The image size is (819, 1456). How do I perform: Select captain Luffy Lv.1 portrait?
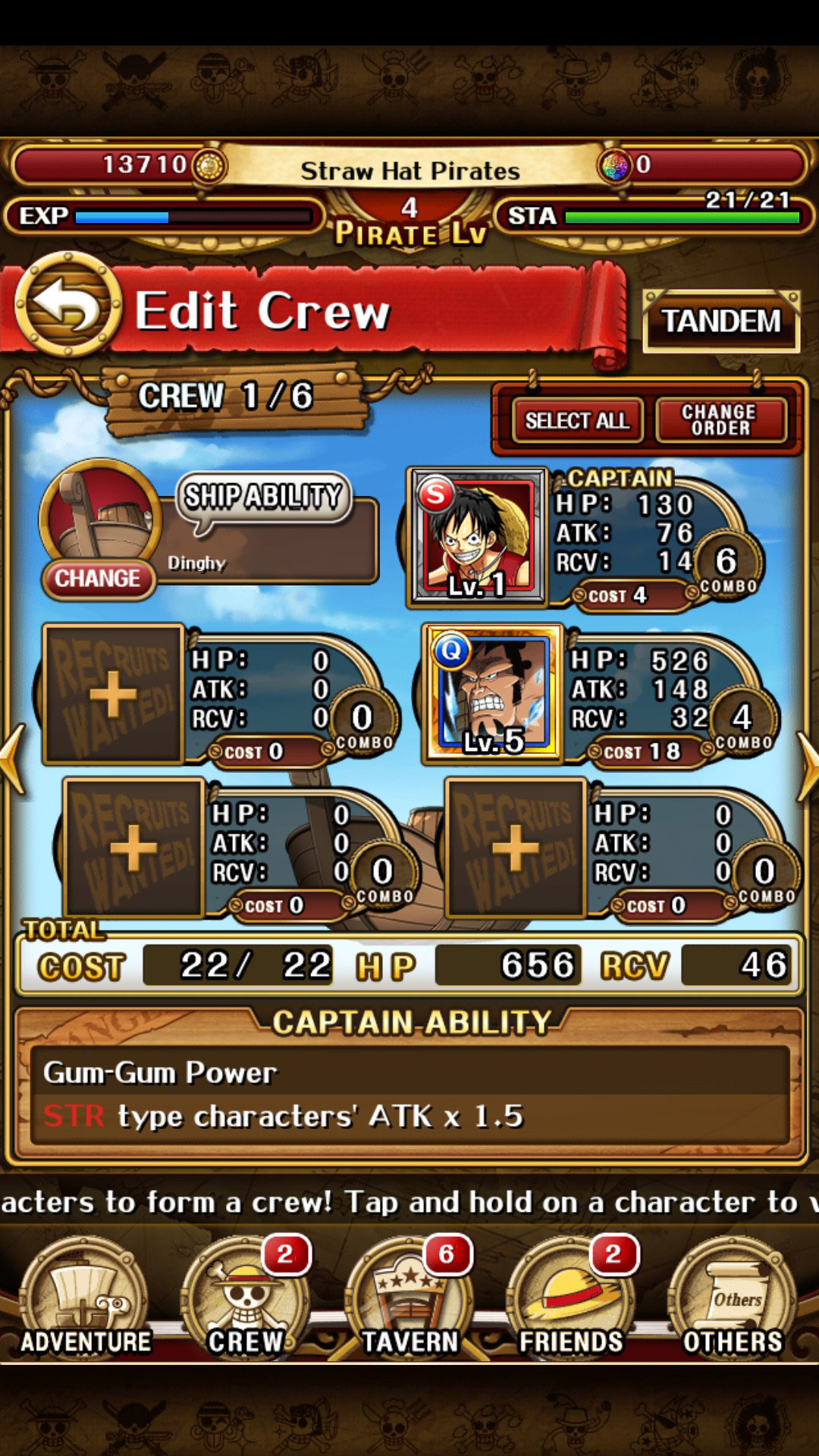pos(477,536)
